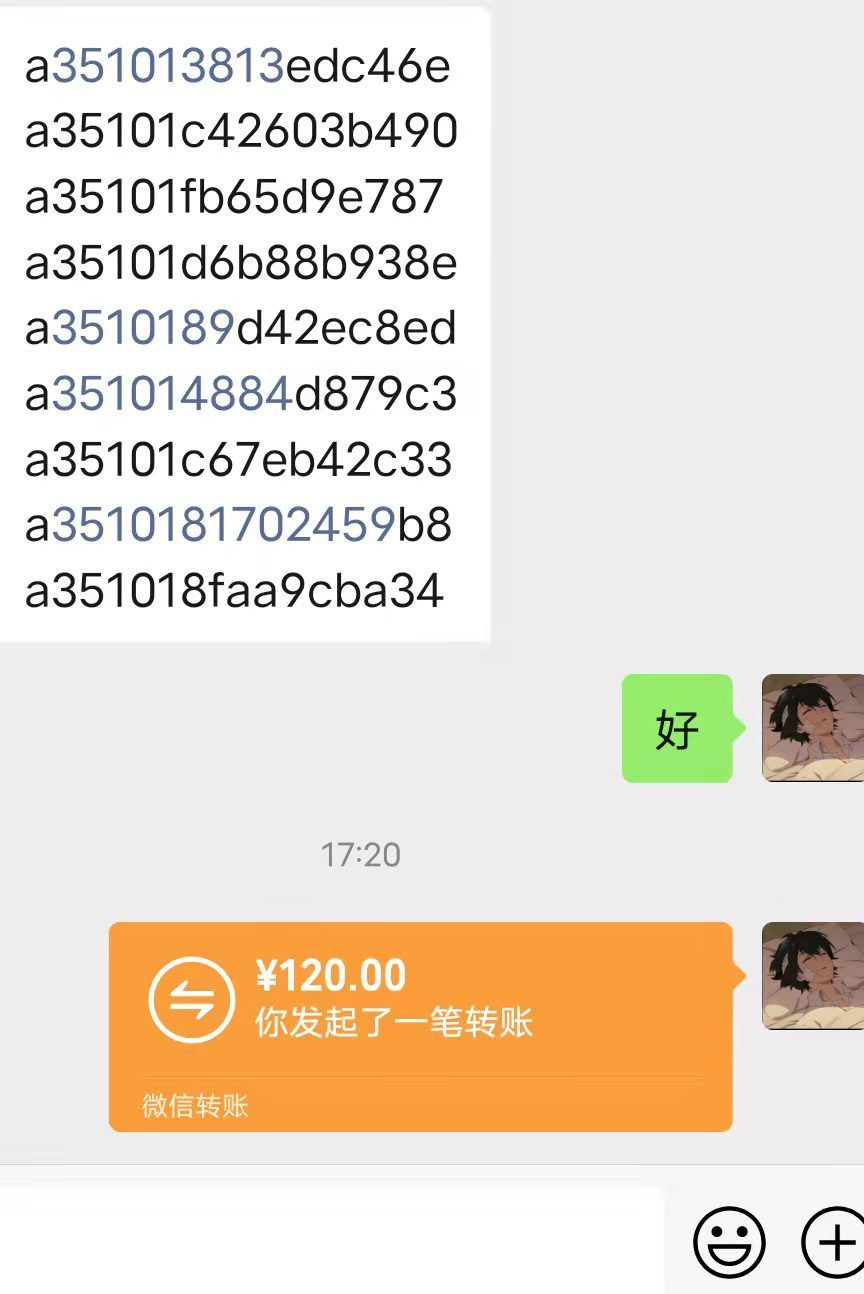864x1294 pixels.
Task: Click the code a35101d6b88b938e
Action: (240, 264)
